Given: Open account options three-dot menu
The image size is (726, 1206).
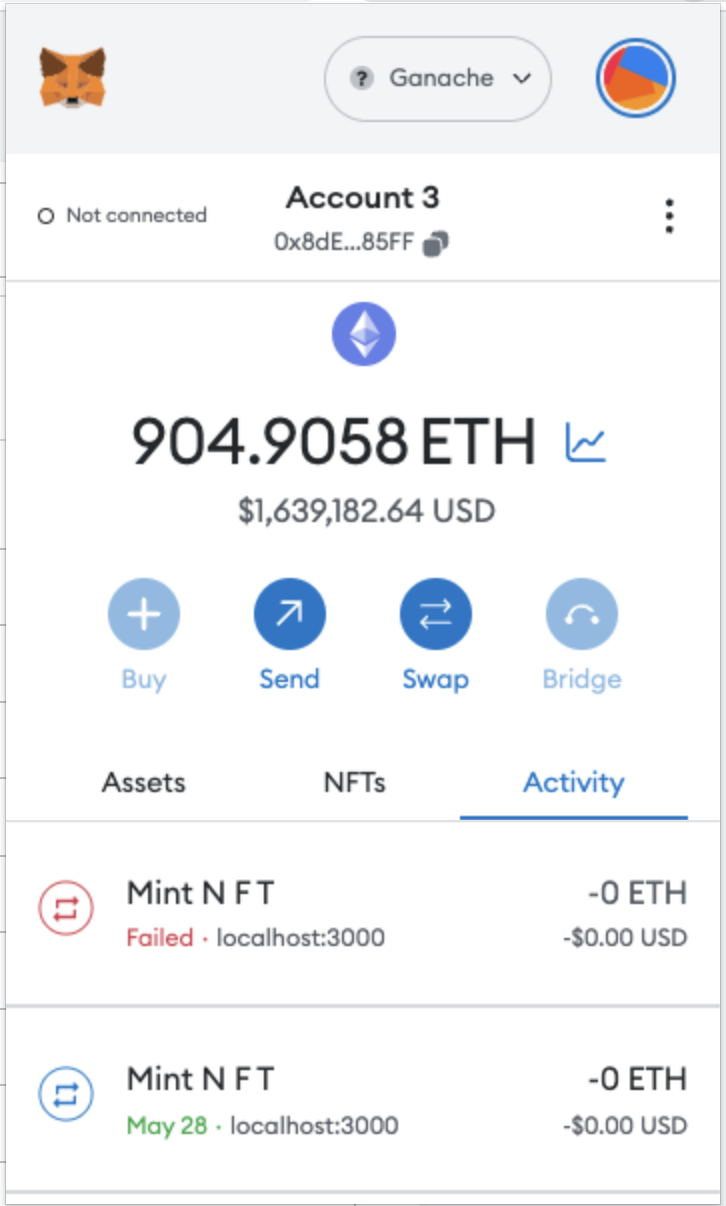Looking at the screenshot, I should [x=669, y=216].
